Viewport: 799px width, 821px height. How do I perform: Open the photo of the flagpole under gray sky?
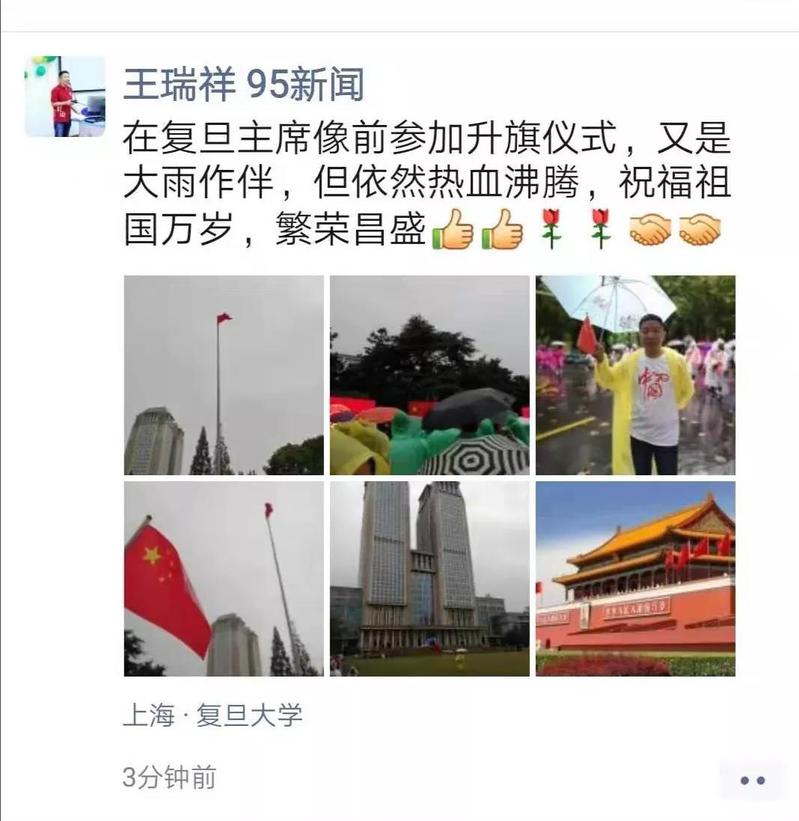pos(224,375)
